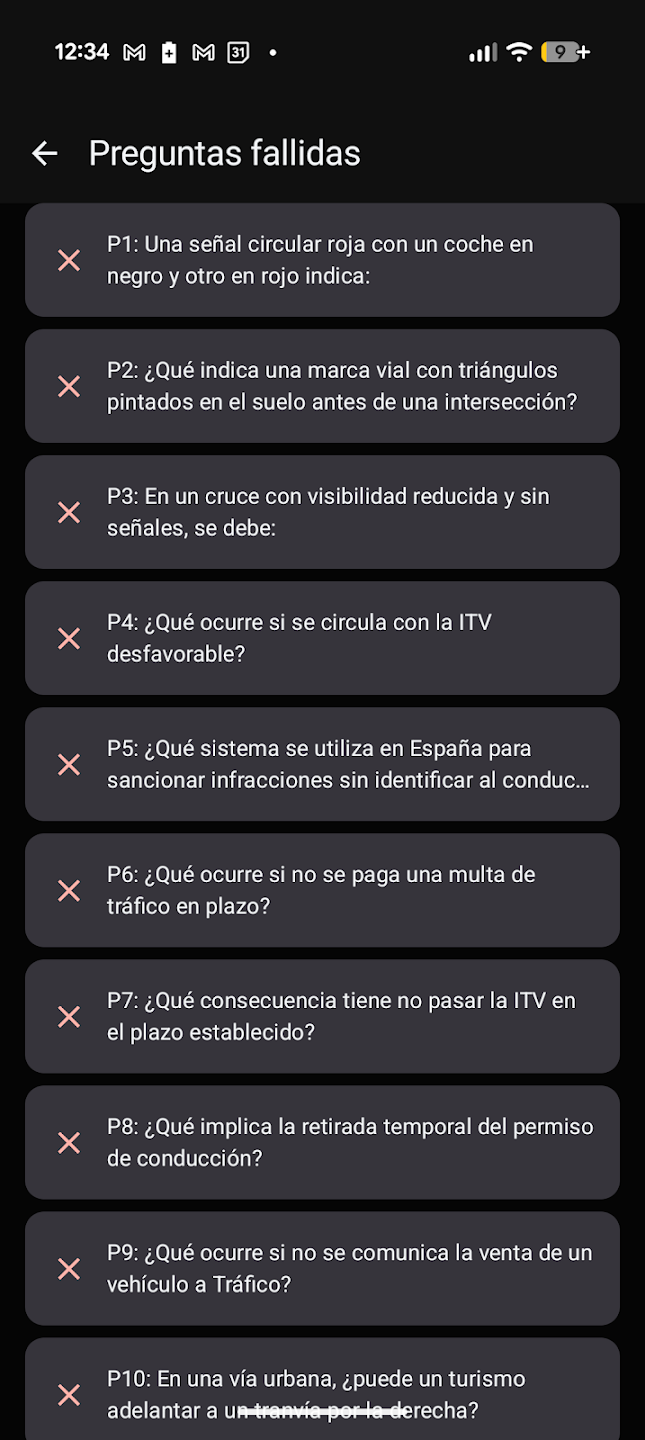Open question P6 about unpaid traffic fine

click(x=322, y=890)
